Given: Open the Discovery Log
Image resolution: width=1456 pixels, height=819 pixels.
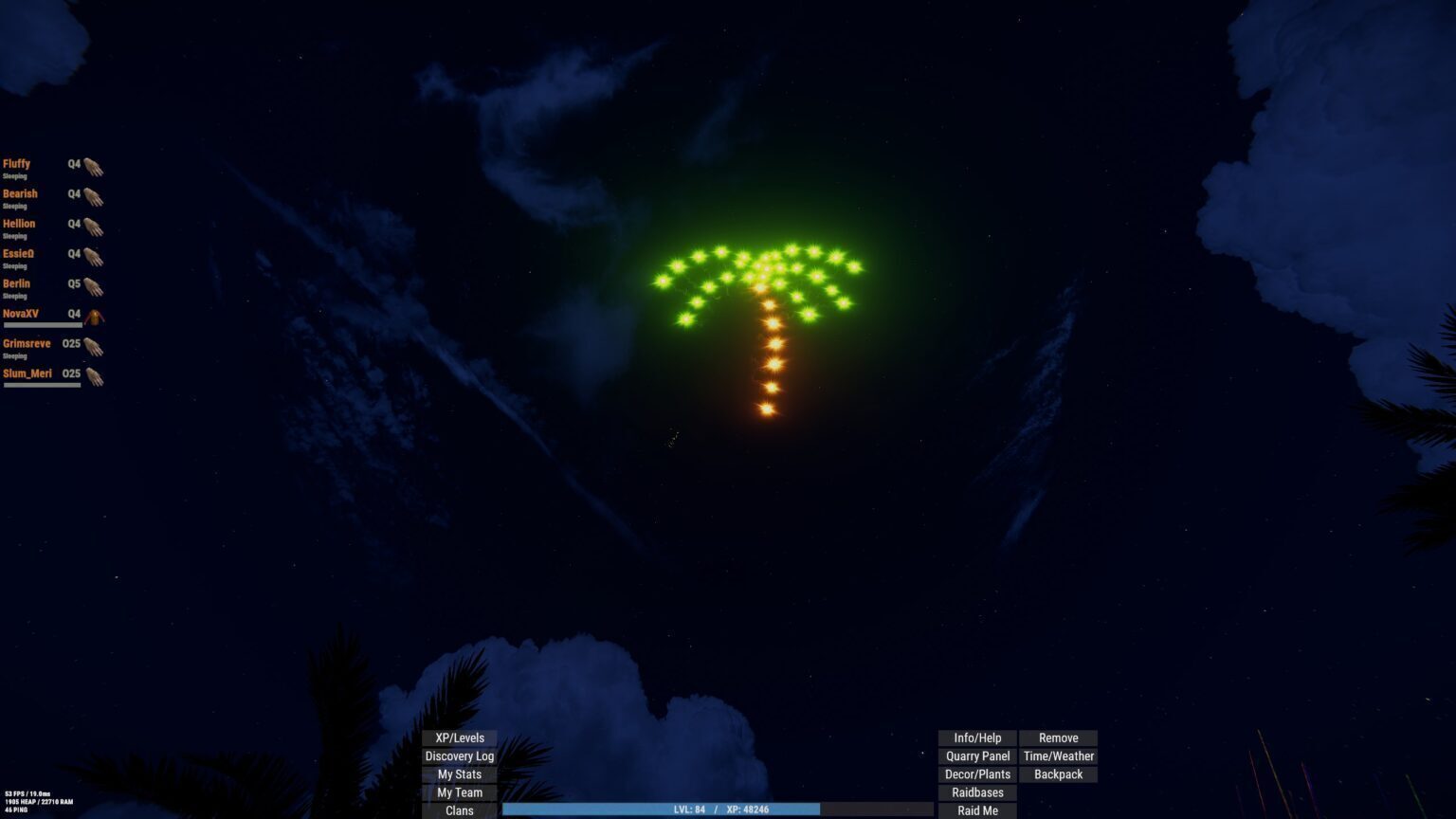Looking at the screenshot, I should click(459, 755).
